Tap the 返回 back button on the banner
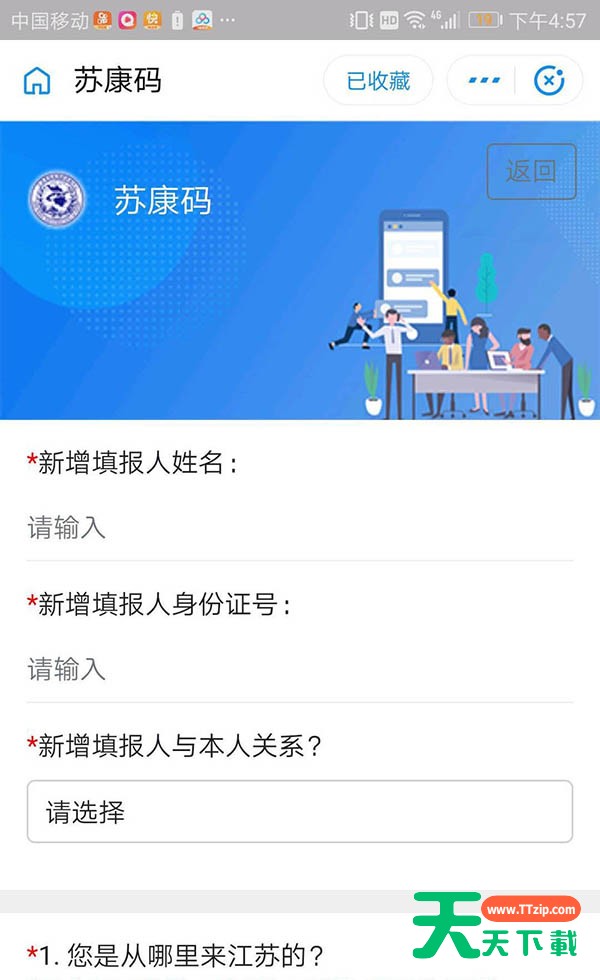 (x=531, y=171)
